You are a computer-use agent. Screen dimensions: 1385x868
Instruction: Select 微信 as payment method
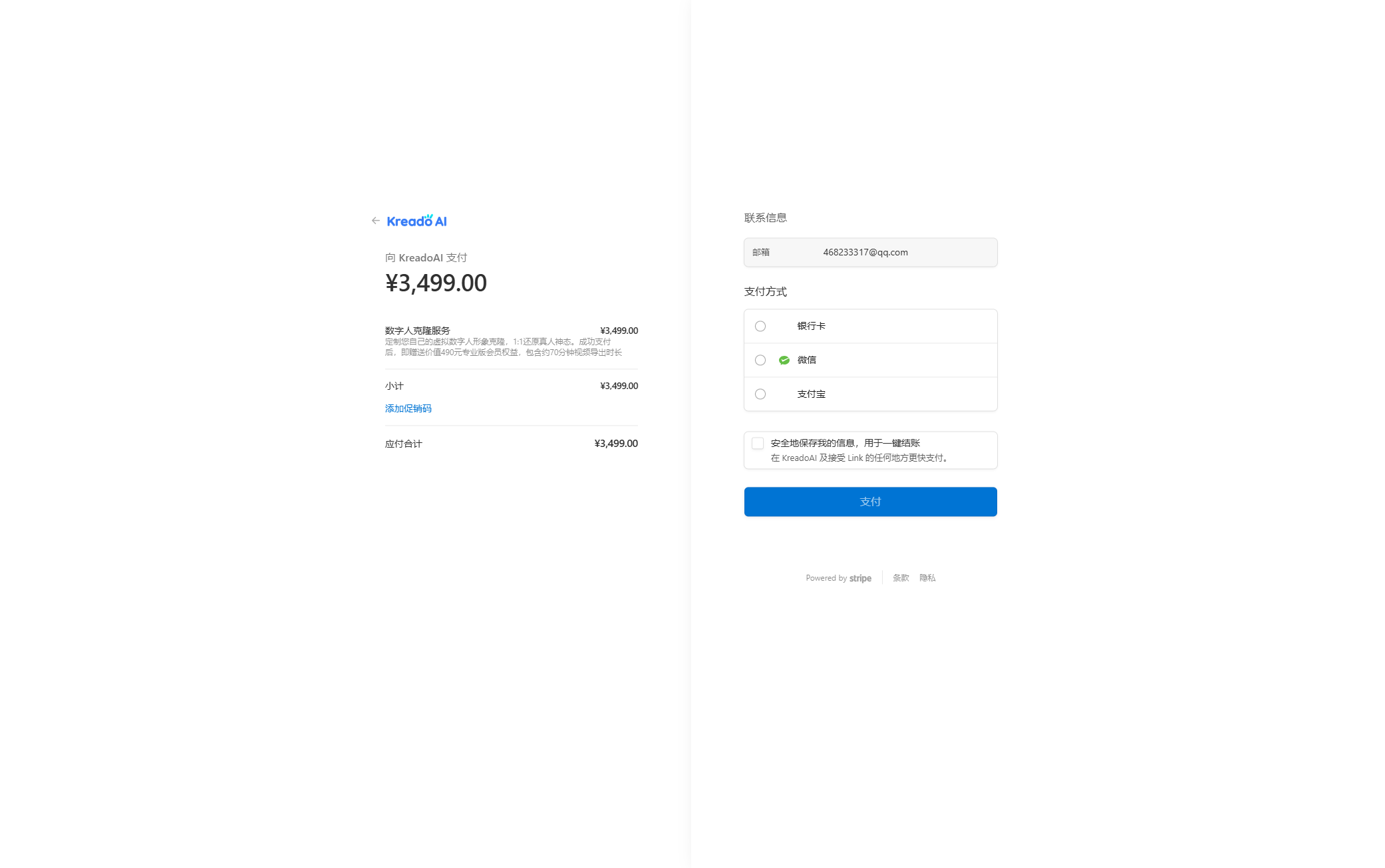(x=760, y=360)
